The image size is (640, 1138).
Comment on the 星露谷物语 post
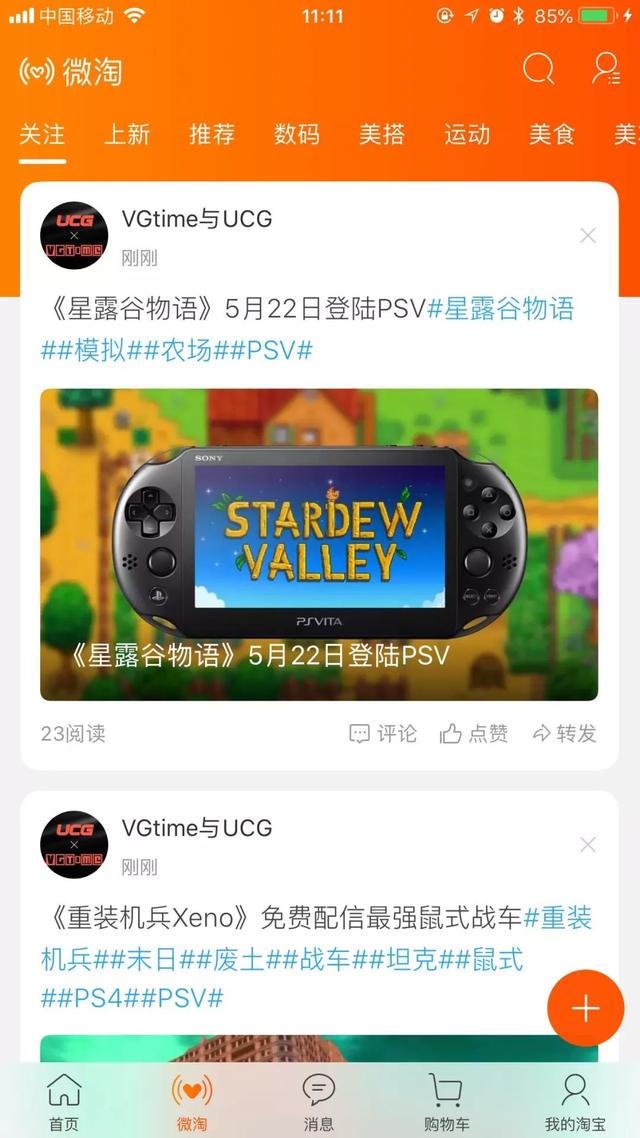(383, 733)
